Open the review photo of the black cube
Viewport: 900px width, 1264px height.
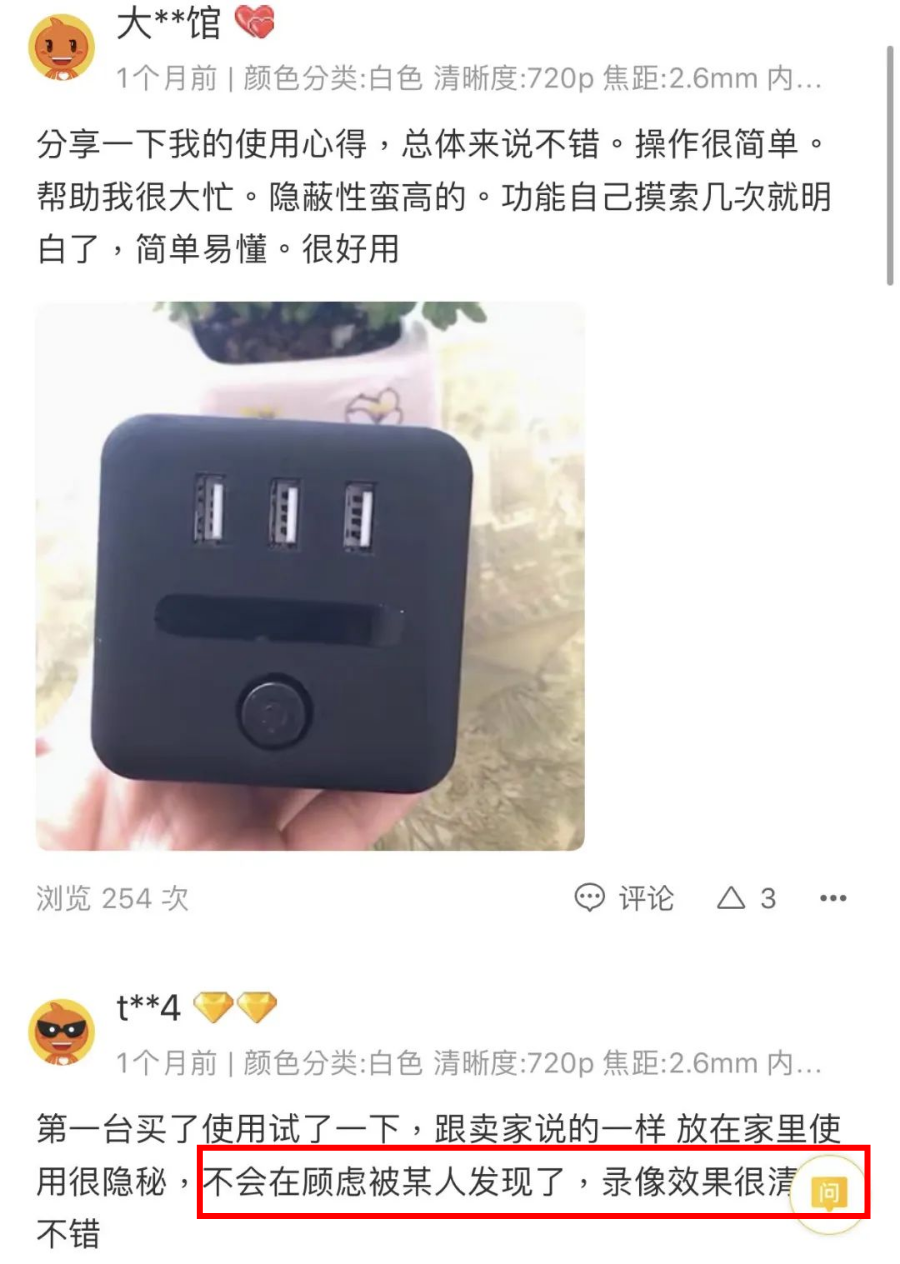310,576
